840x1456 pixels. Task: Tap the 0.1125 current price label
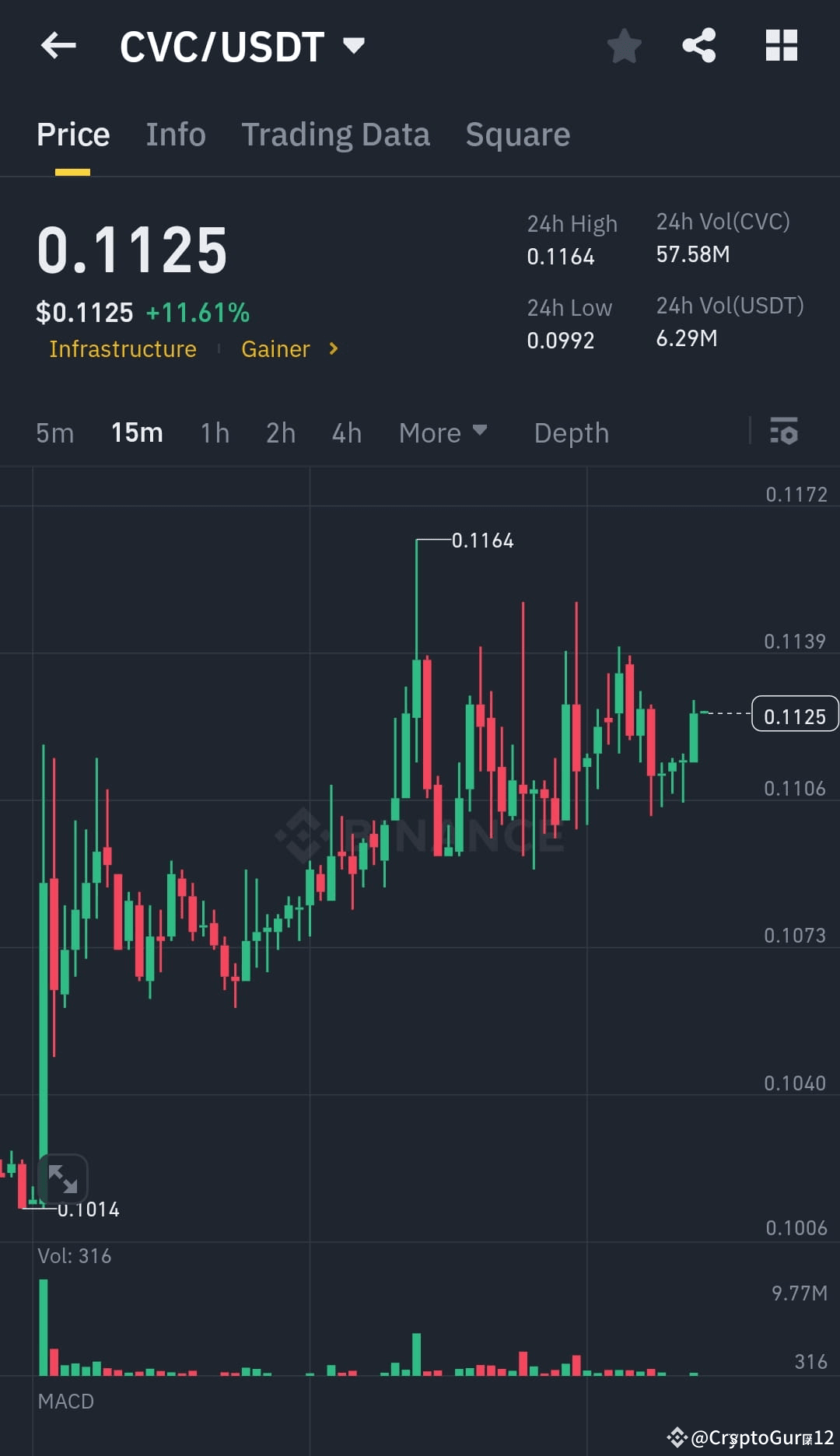click(x=794, y=716)
